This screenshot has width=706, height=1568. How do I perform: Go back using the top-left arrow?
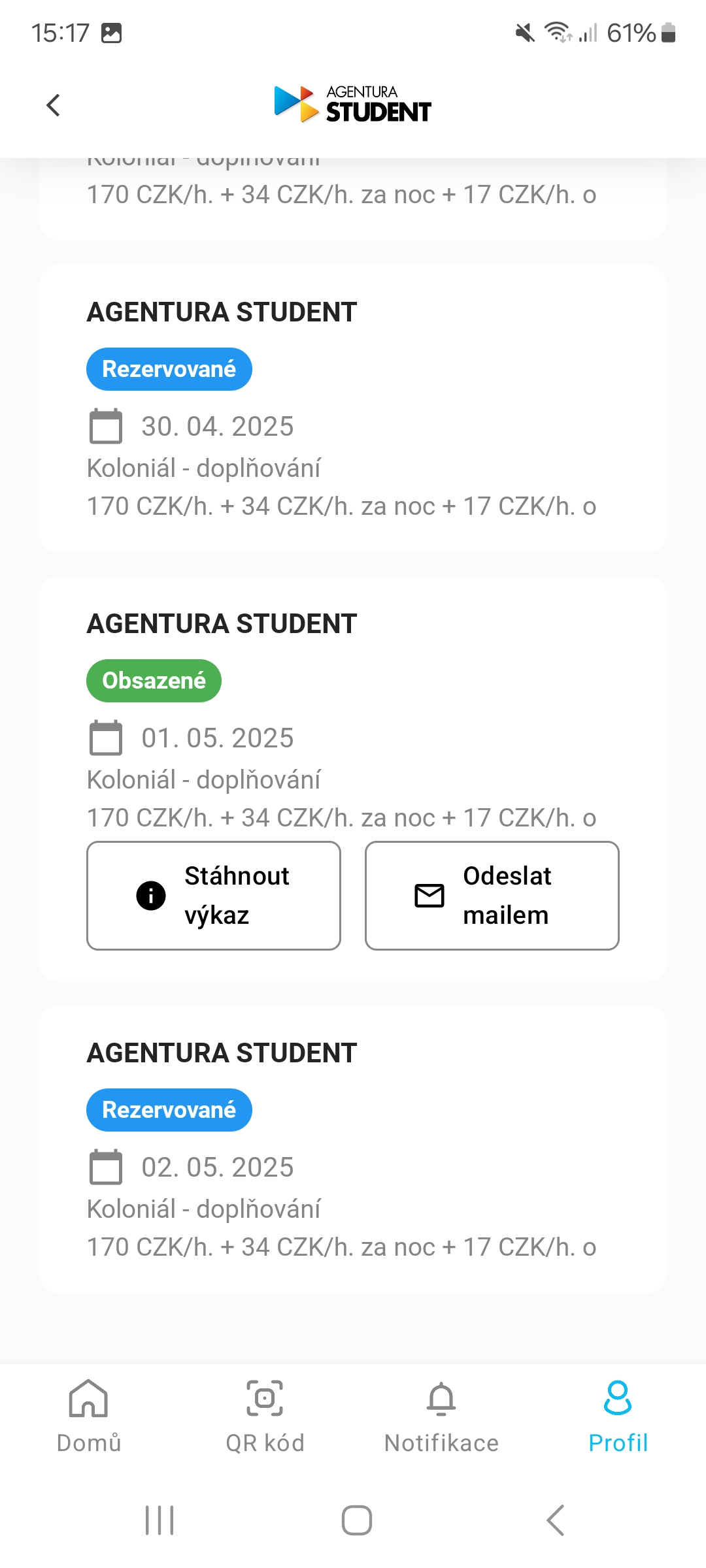53,105
